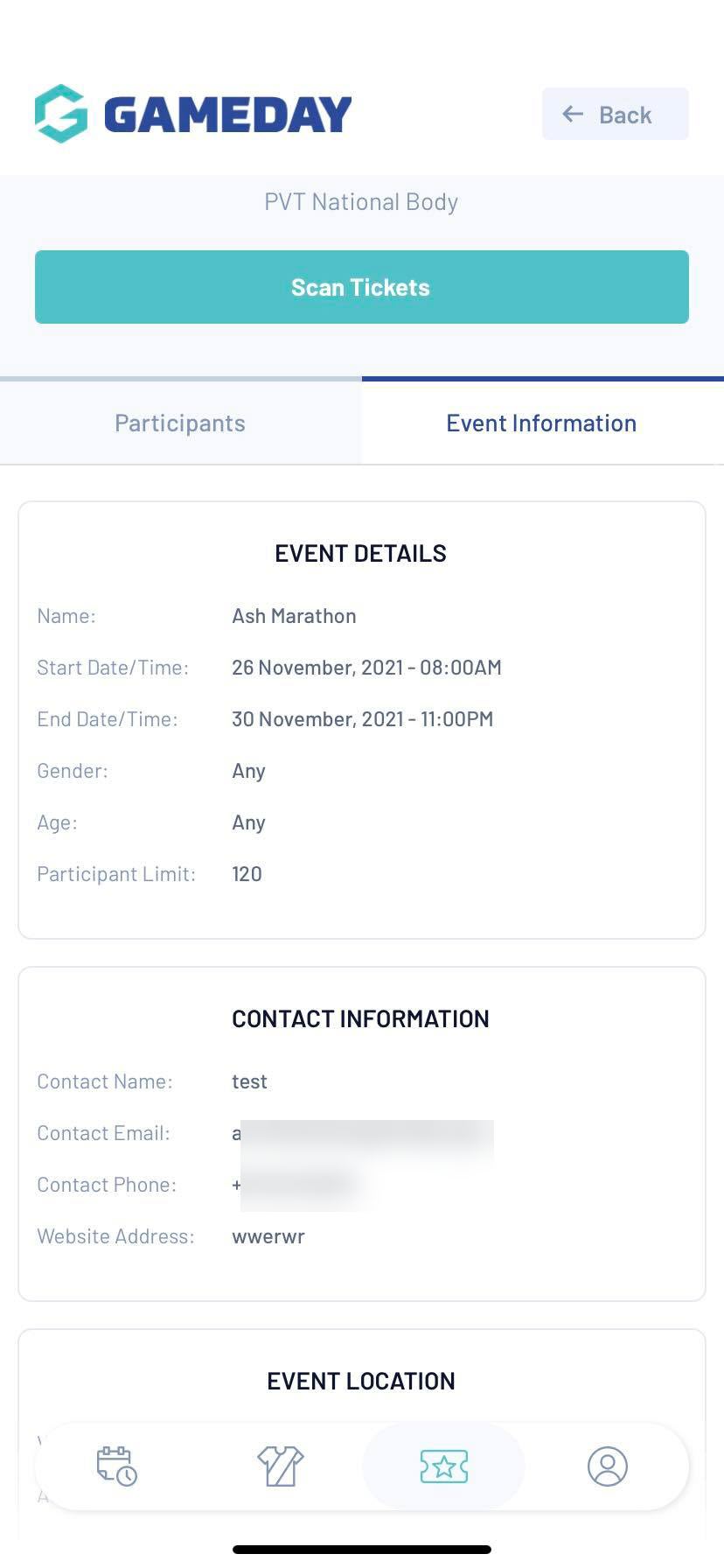Go back using the Back button

tap(615, 114)
